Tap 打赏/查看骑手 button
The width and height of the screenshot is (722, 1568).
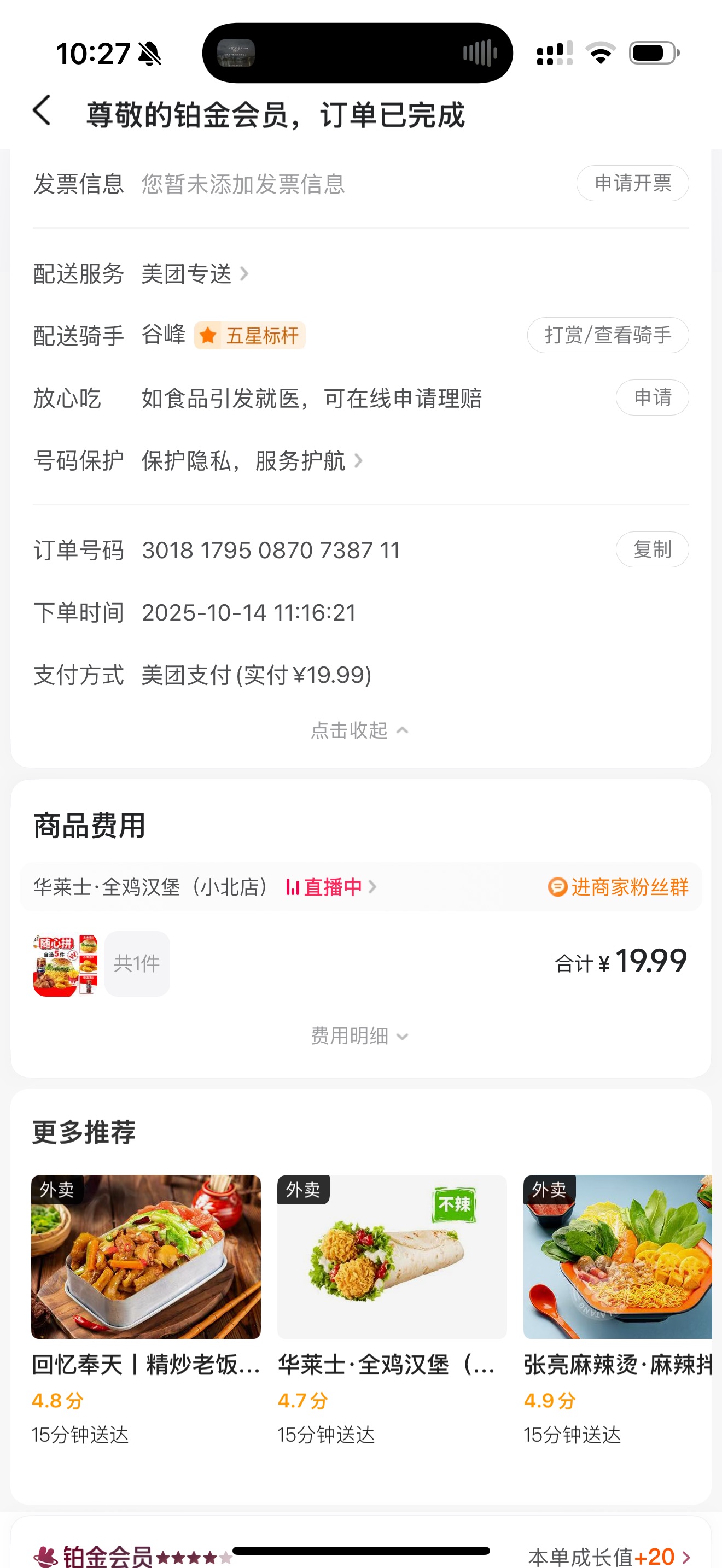point(607,335)
